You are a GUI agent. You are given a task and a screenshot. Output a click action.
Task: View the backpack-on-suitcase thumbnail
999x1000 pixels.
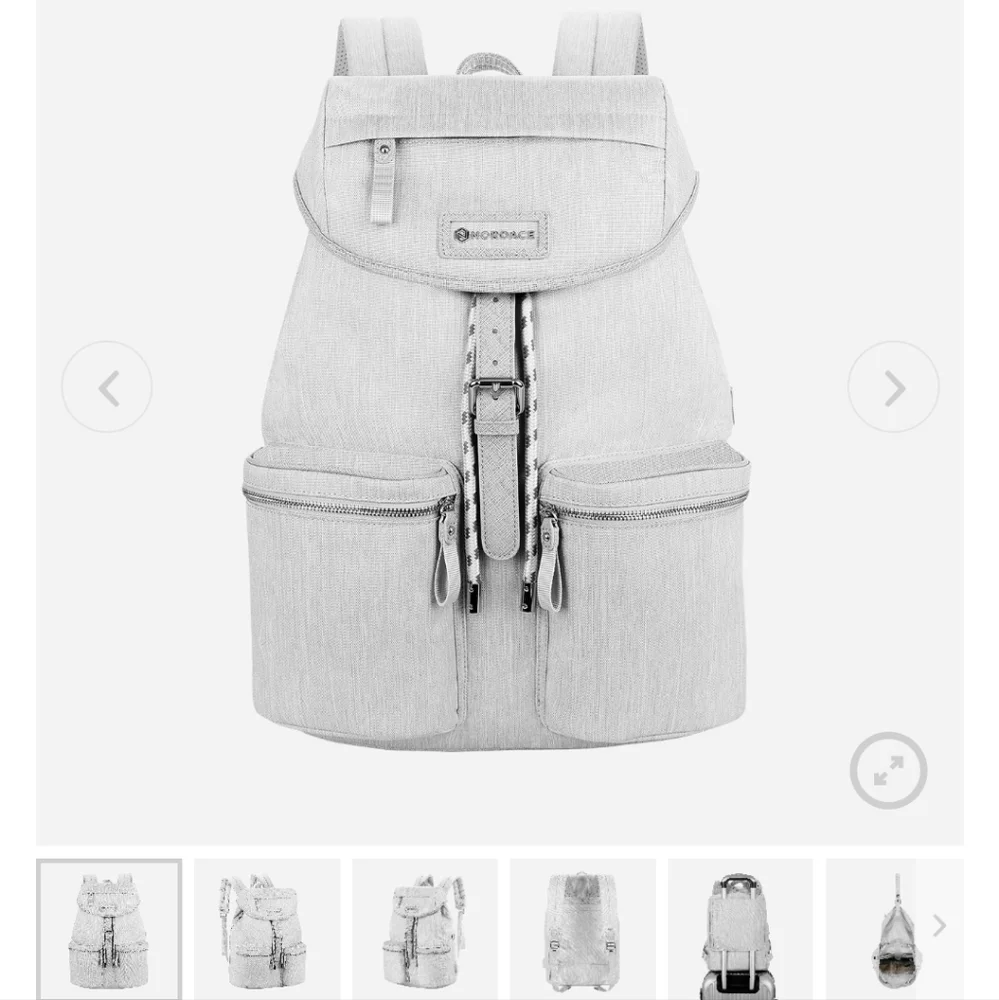pos(740,929)
